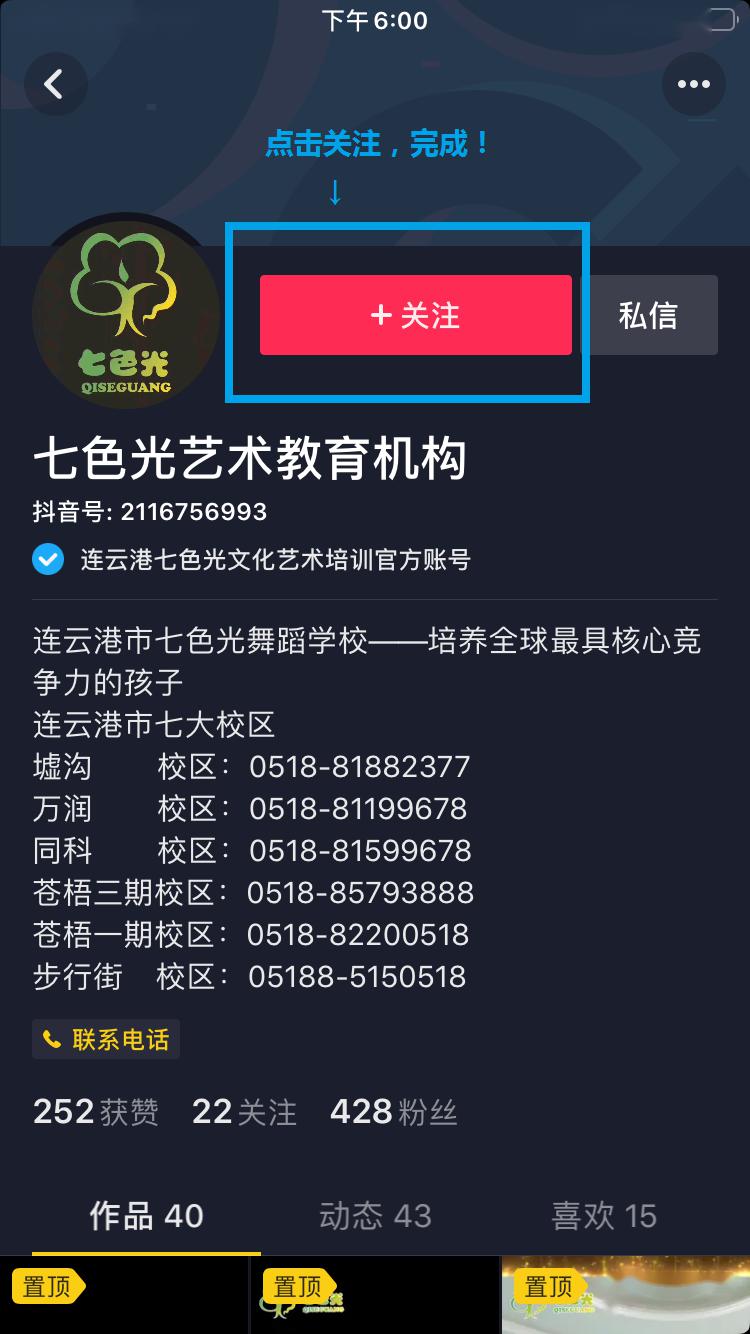Image resolution: width=750 pixels, height=1334 pixels.
Task: Tap the 联系电话 contact phone button
Action: pos(106,1040)
